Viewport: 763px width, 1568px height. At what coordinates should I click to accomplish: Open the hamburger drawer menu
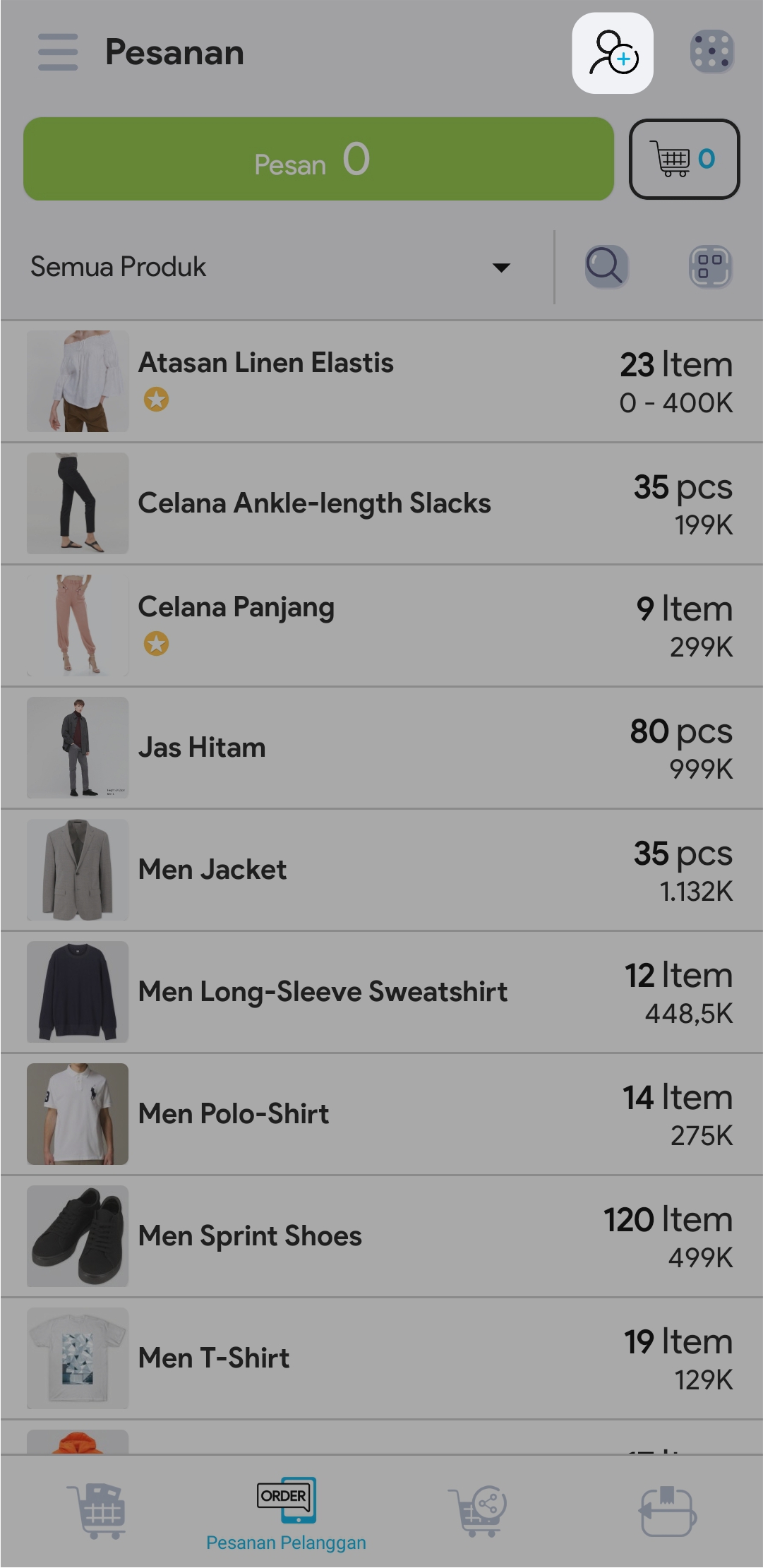click(58, 52)
